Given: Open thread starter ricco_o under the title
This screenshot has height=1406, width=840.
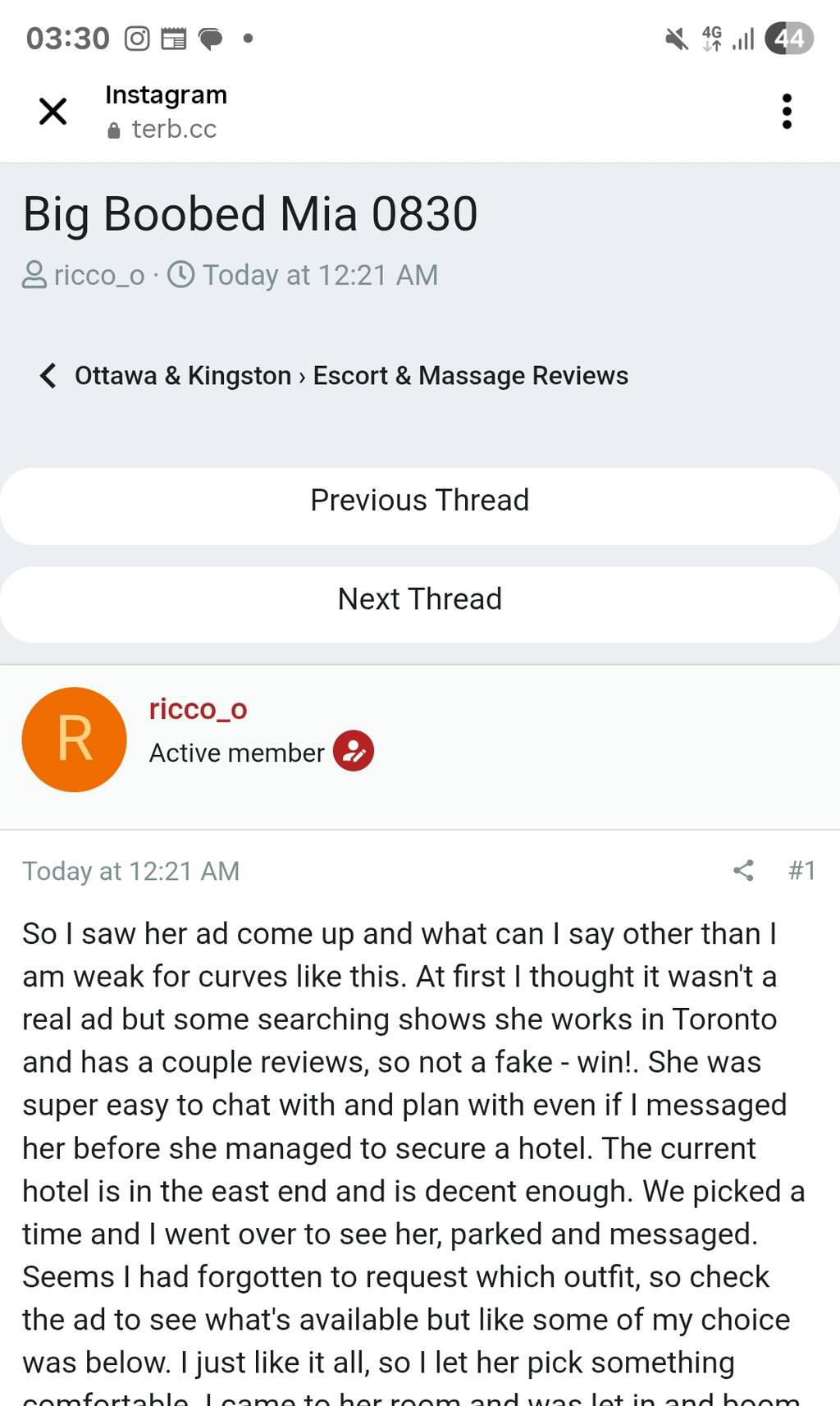Looking at the screenshot, I should pyautogui.click(x=98, y=275).
